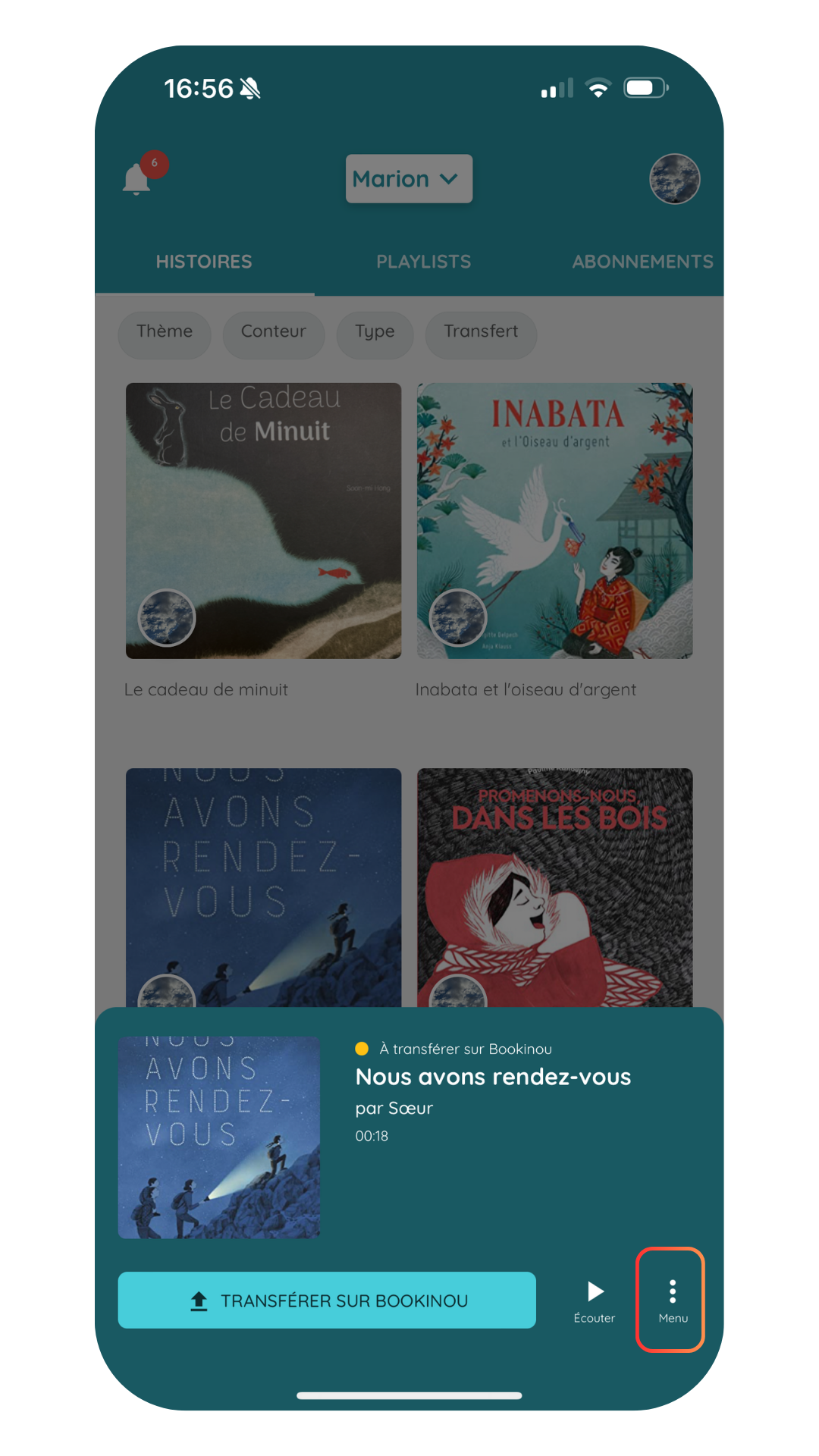Image resolution: width=819 pixels, height=1456 pixels.
Task: Open the Transfert filter chip
Action: point(481,332)
